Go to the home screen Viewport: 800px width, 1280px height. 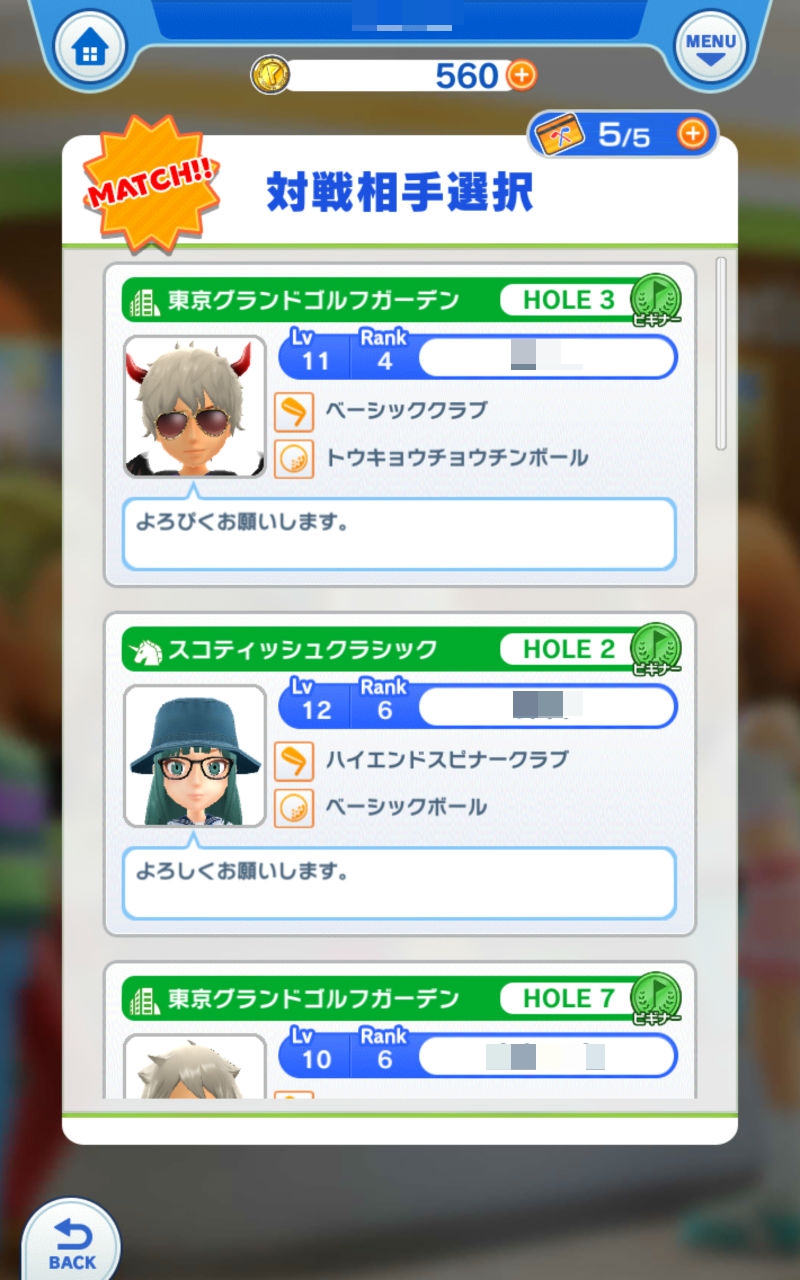89,47
